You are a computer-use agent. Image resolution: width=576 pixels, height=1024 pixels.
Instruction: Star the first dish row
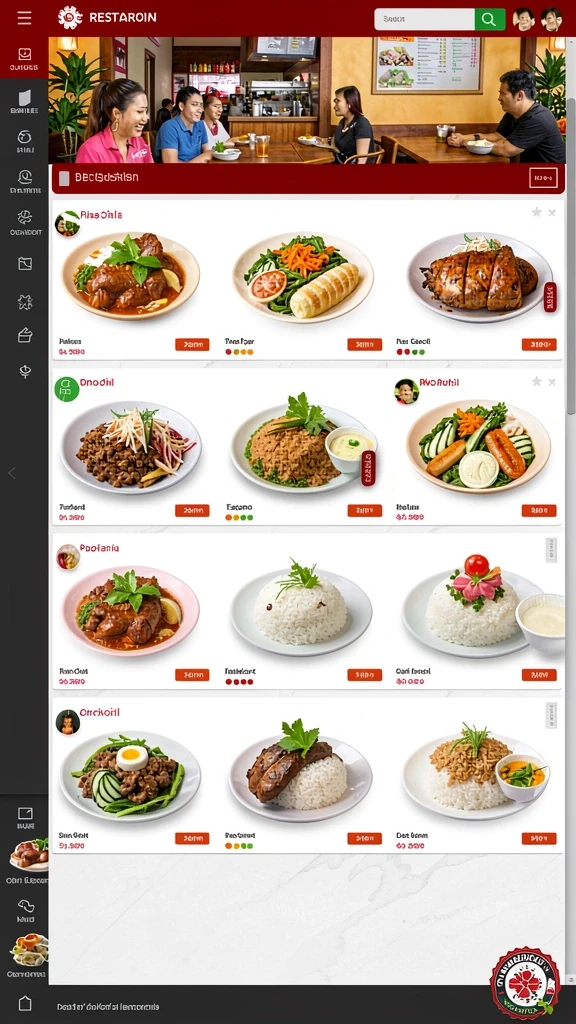(x=537, y=212)
